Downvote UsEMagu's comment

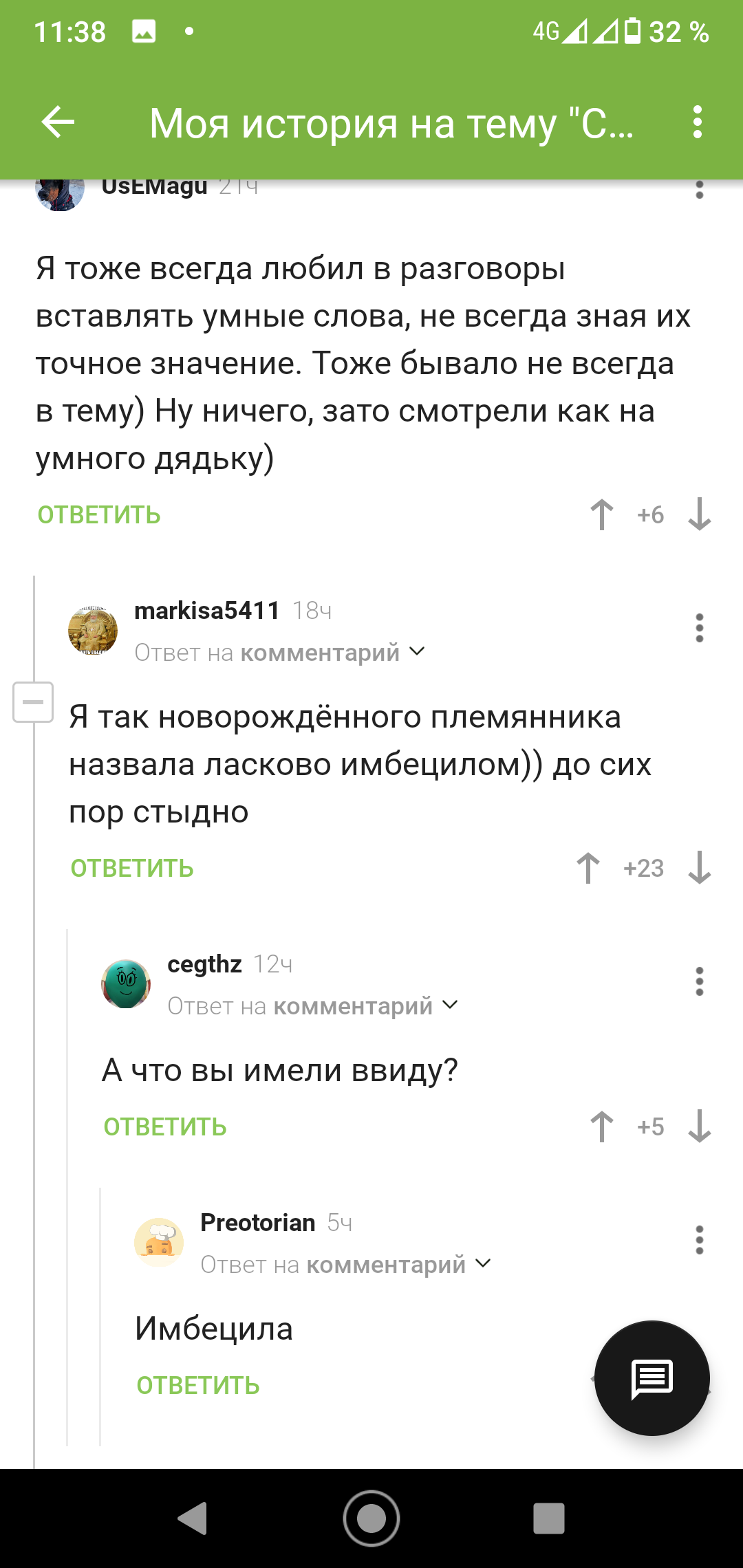point(699,514)
